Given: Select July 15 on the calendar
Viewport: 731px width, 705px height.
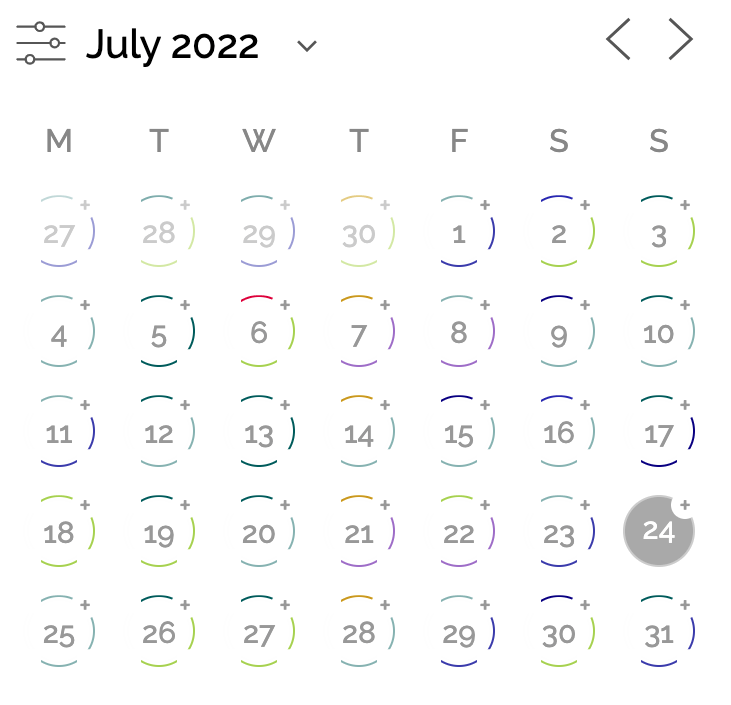Looking at the screenshot, I should click(x=459, y=434).
